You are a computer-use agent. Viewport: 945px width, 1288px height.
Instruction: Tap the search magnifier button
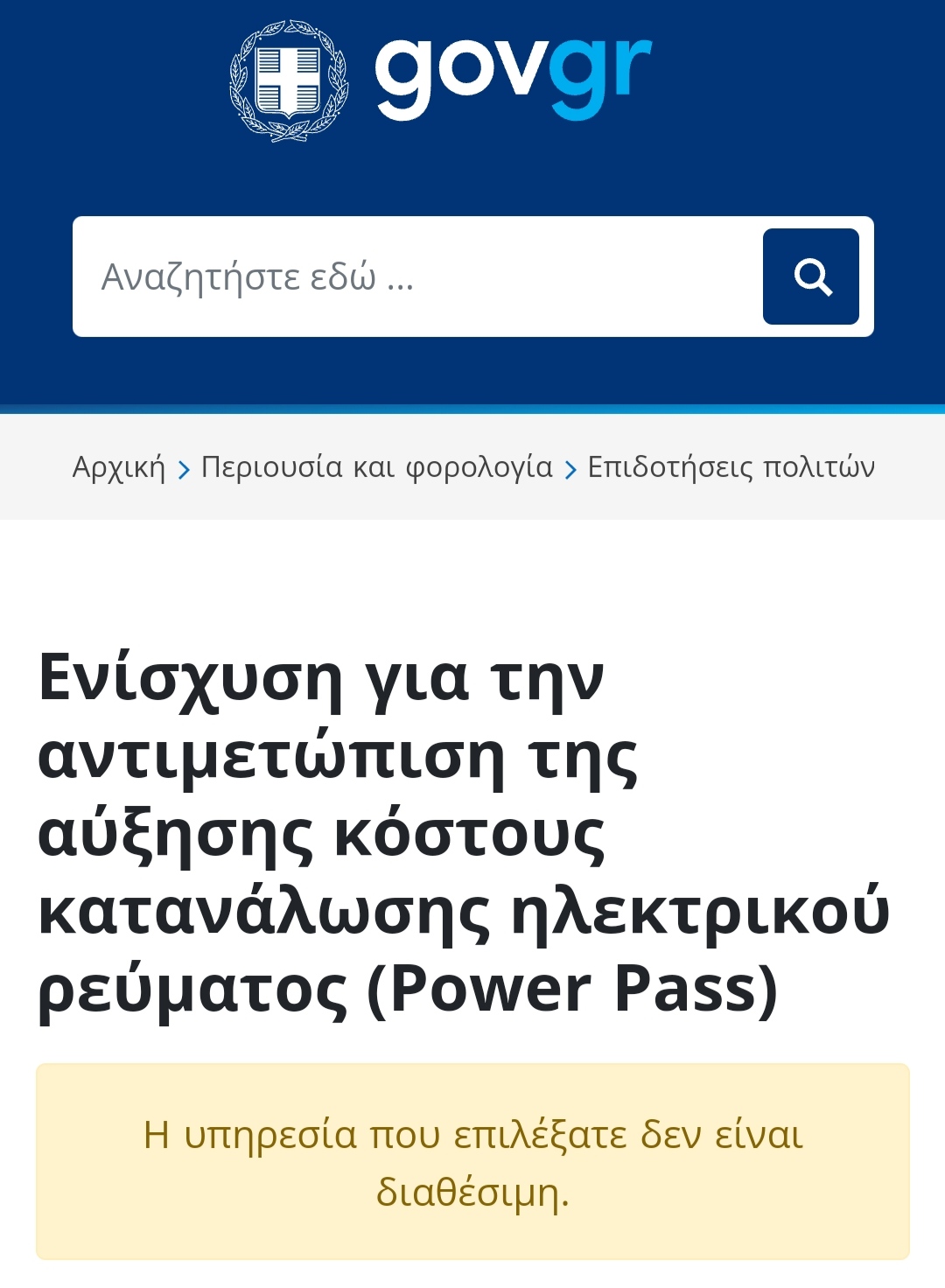tap(810, 276)
